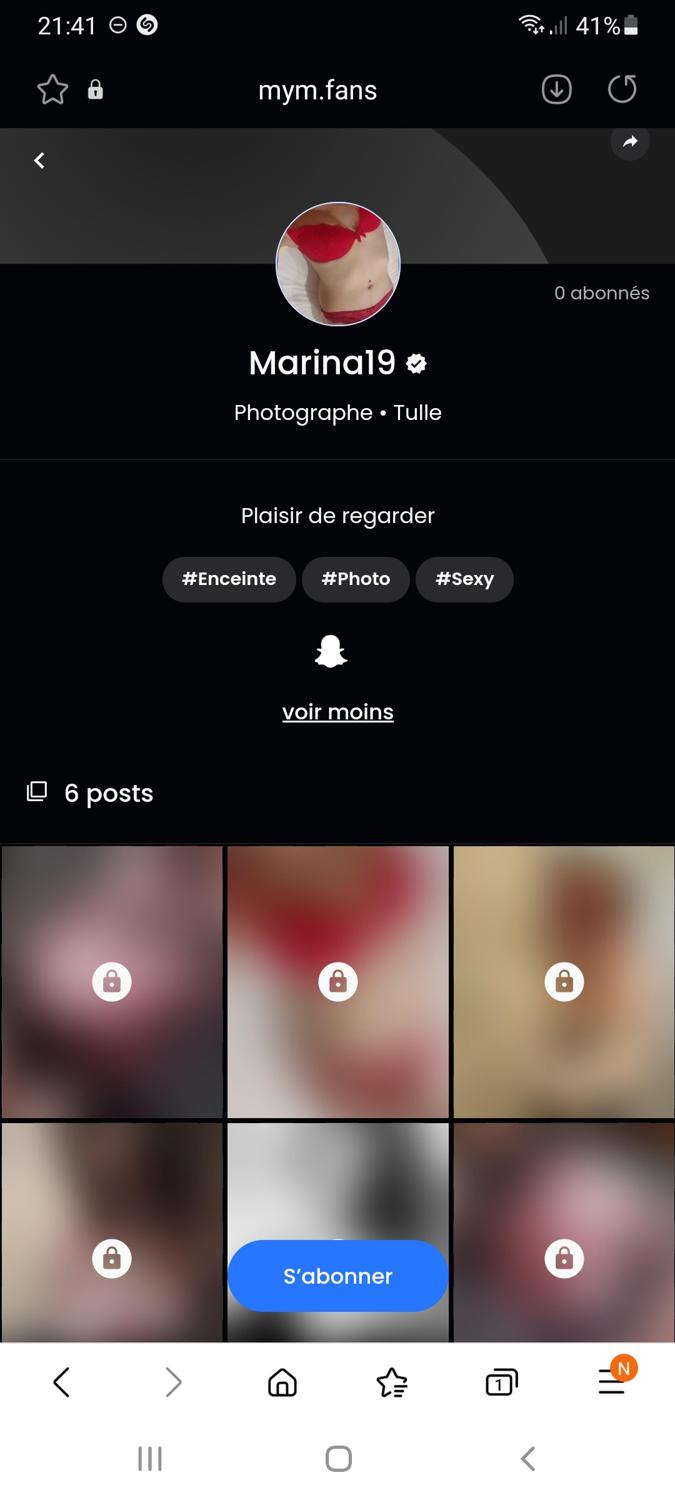The image size is (675, 1500).
Task: Bookmark this page with the star icon
Action: [x=52, y=90]
